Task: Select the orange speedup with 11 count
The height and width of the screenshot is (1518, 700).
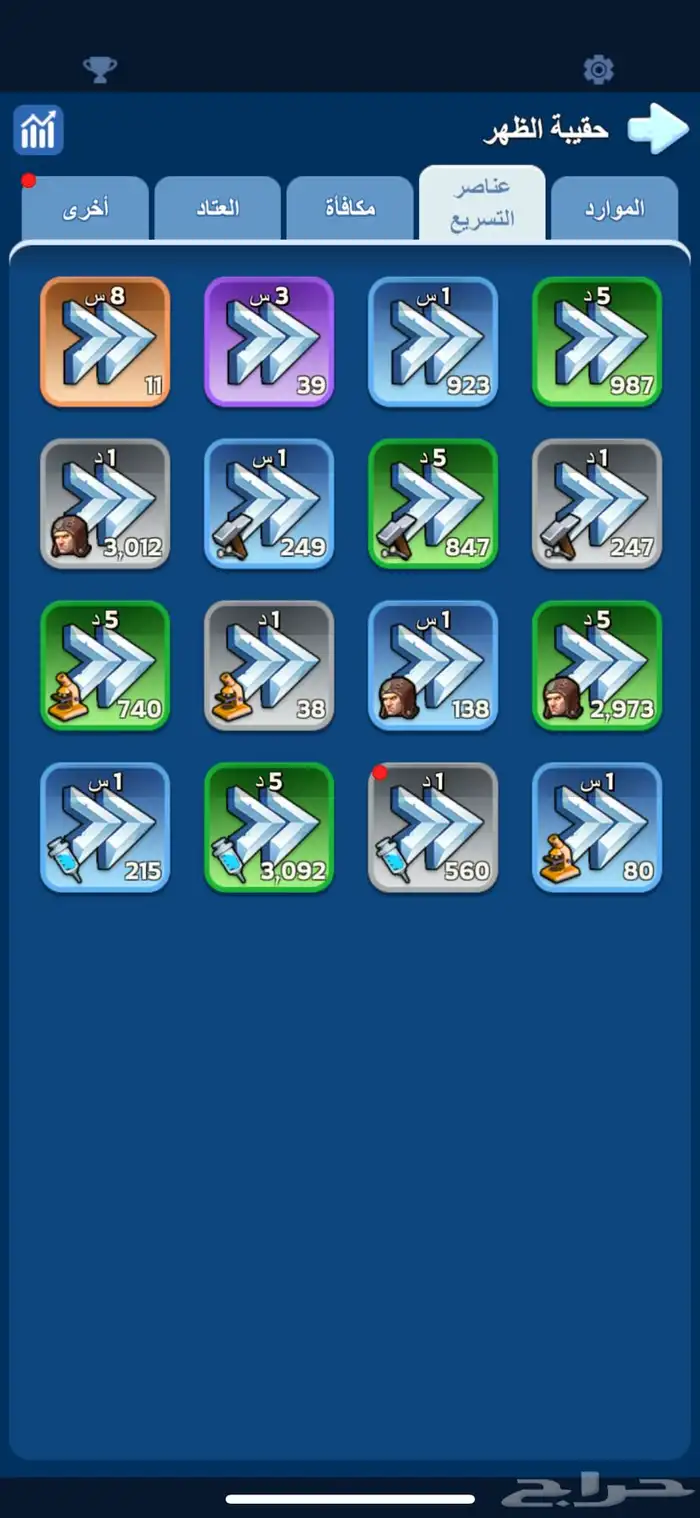Action: 105,342
